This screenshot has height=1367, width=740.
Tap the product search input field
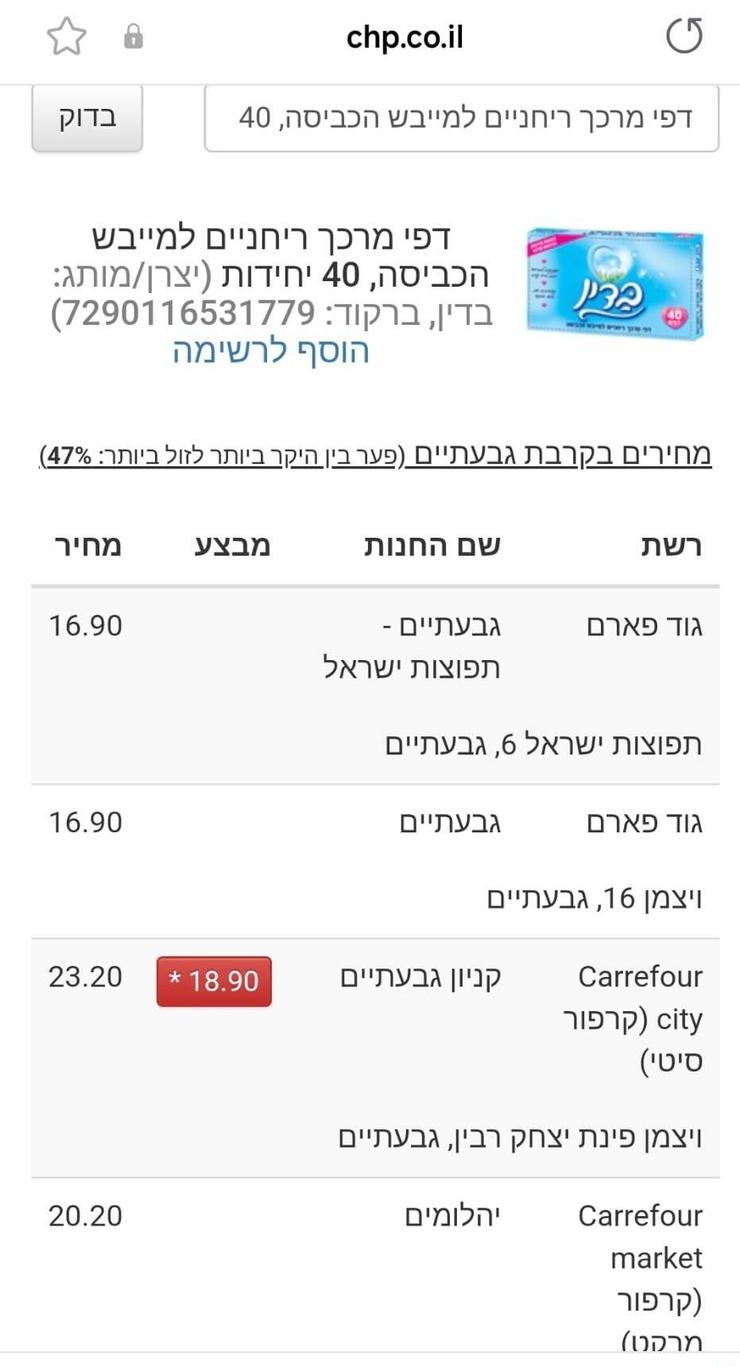tap(460, 118)
